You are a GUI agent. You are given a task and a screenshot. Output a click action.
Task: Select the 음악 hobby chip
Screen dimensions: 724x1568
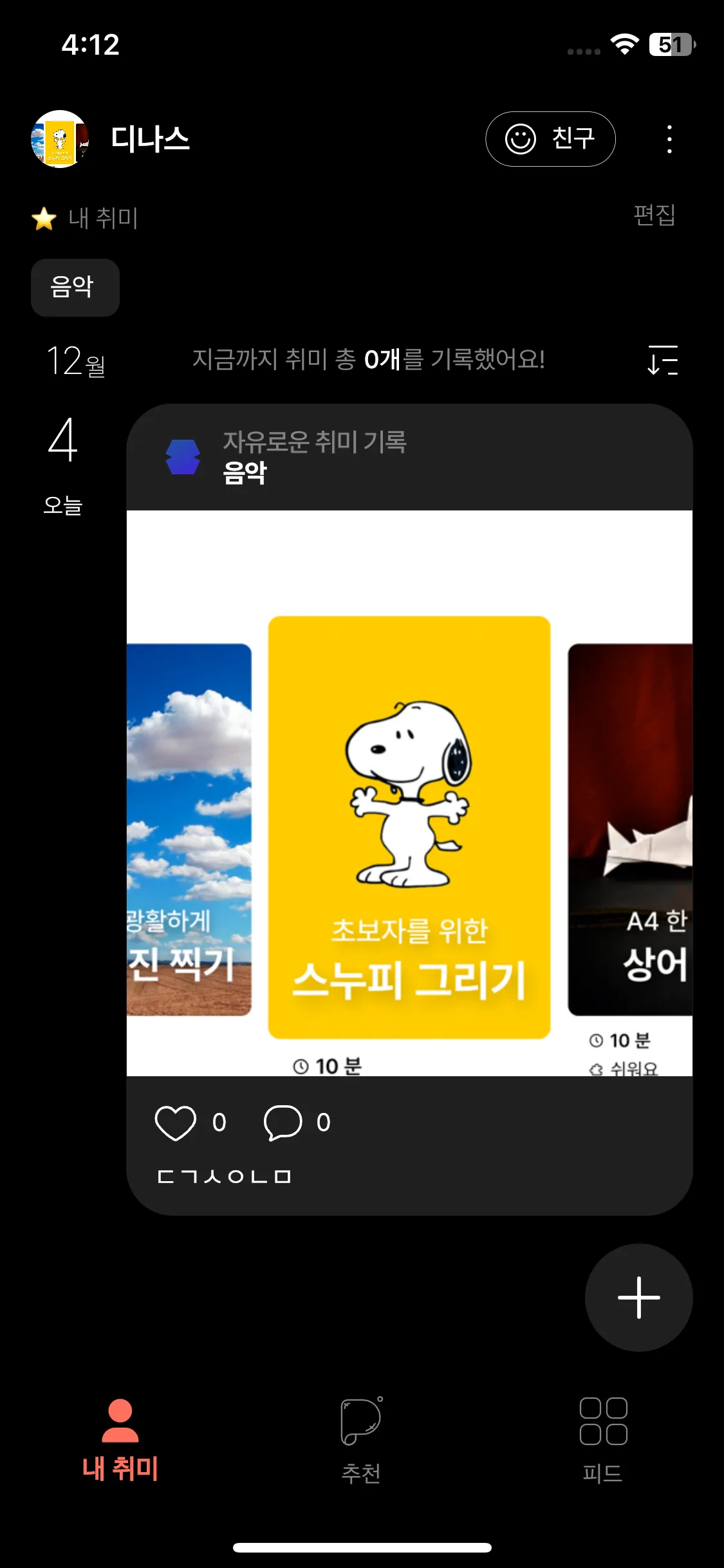click(75, 287)
